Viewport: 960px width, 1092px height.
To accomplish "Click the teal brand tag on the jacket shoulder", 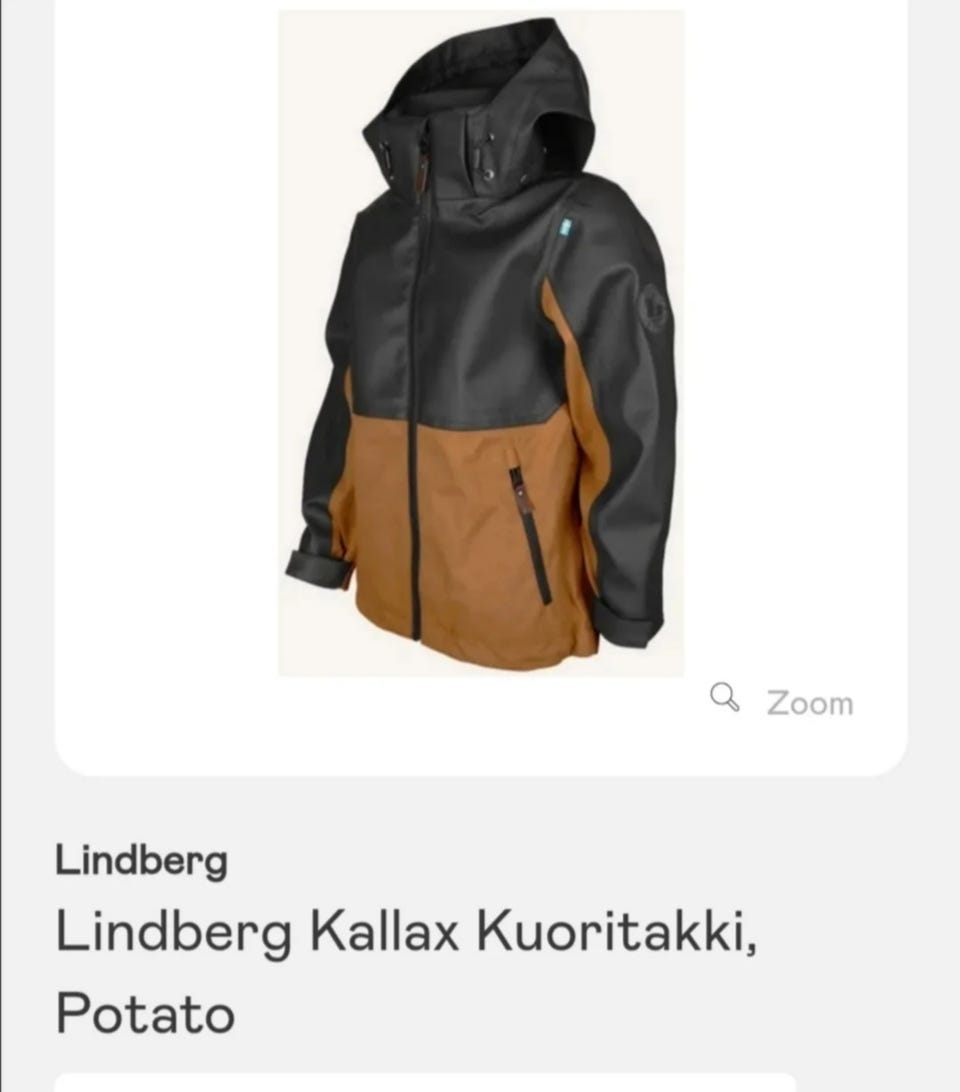I will click(566, 228).
